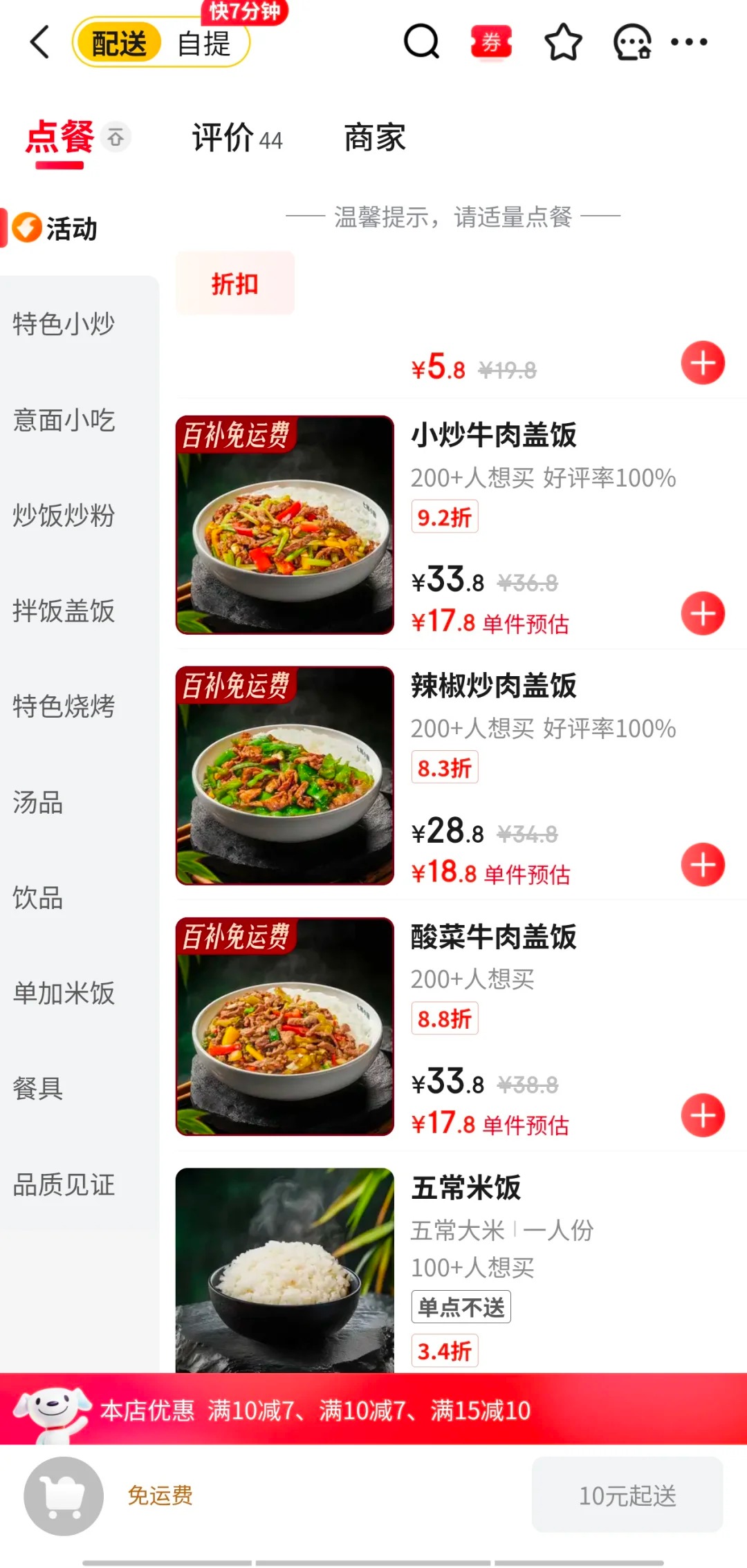Viewport: 747px width, 1568px height.
Task: Open the search function
Action: 422,41
